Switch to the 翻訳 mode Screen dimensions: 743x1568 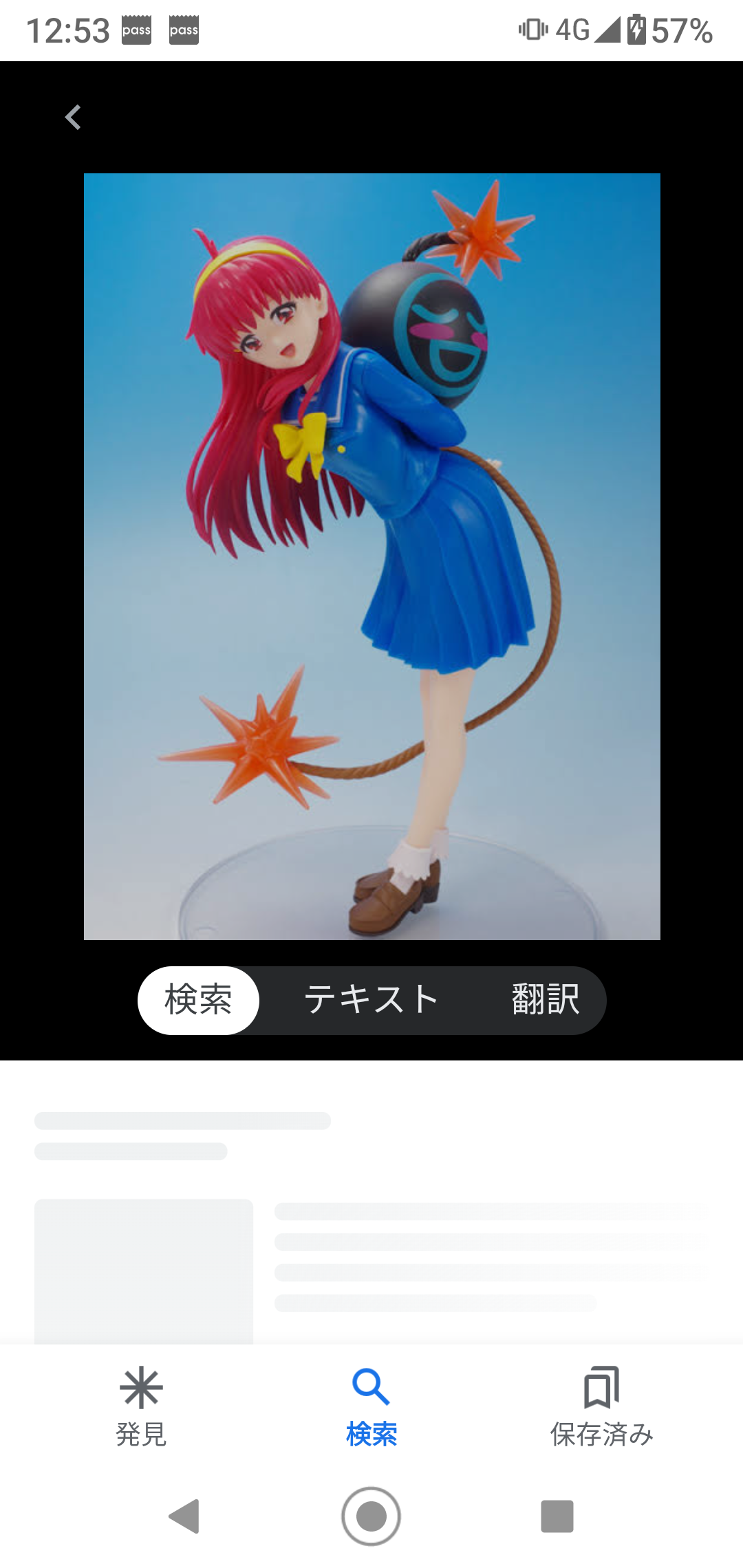pyautogui.click(x=546, y=1000)
